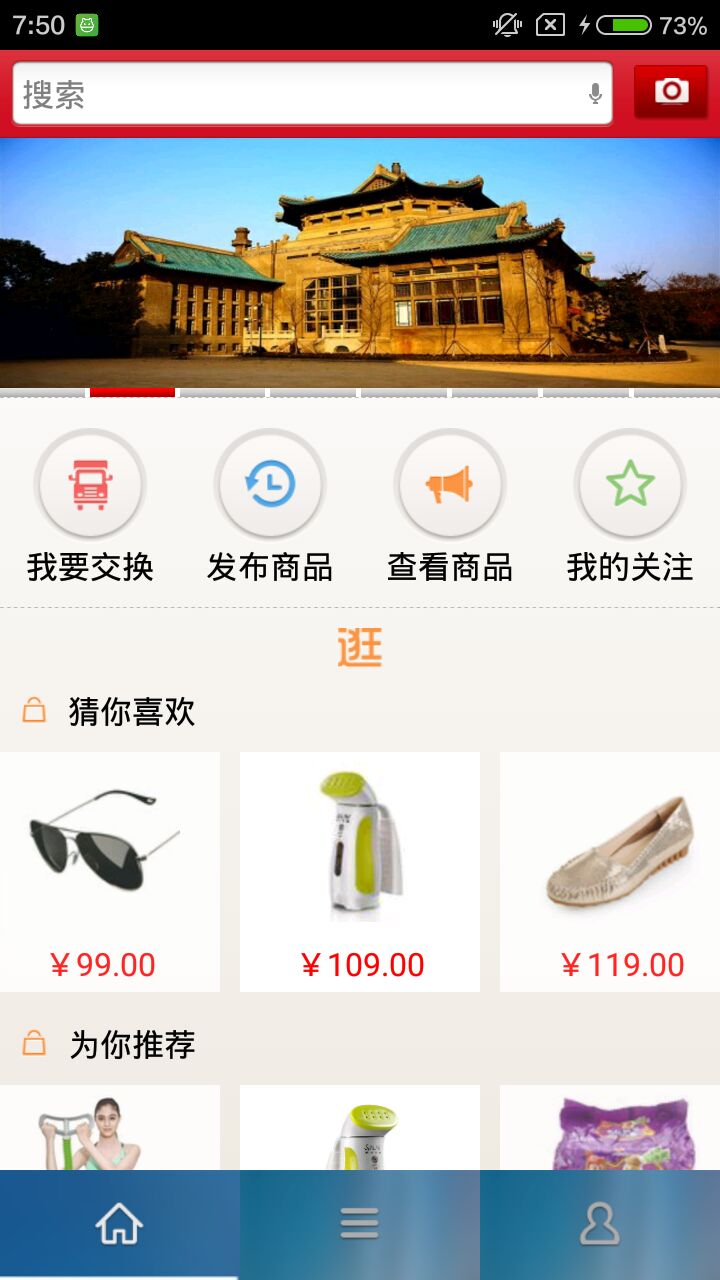
Task: Open the fitness equipment product under 为你推荐
Action: click(110, 1130)
